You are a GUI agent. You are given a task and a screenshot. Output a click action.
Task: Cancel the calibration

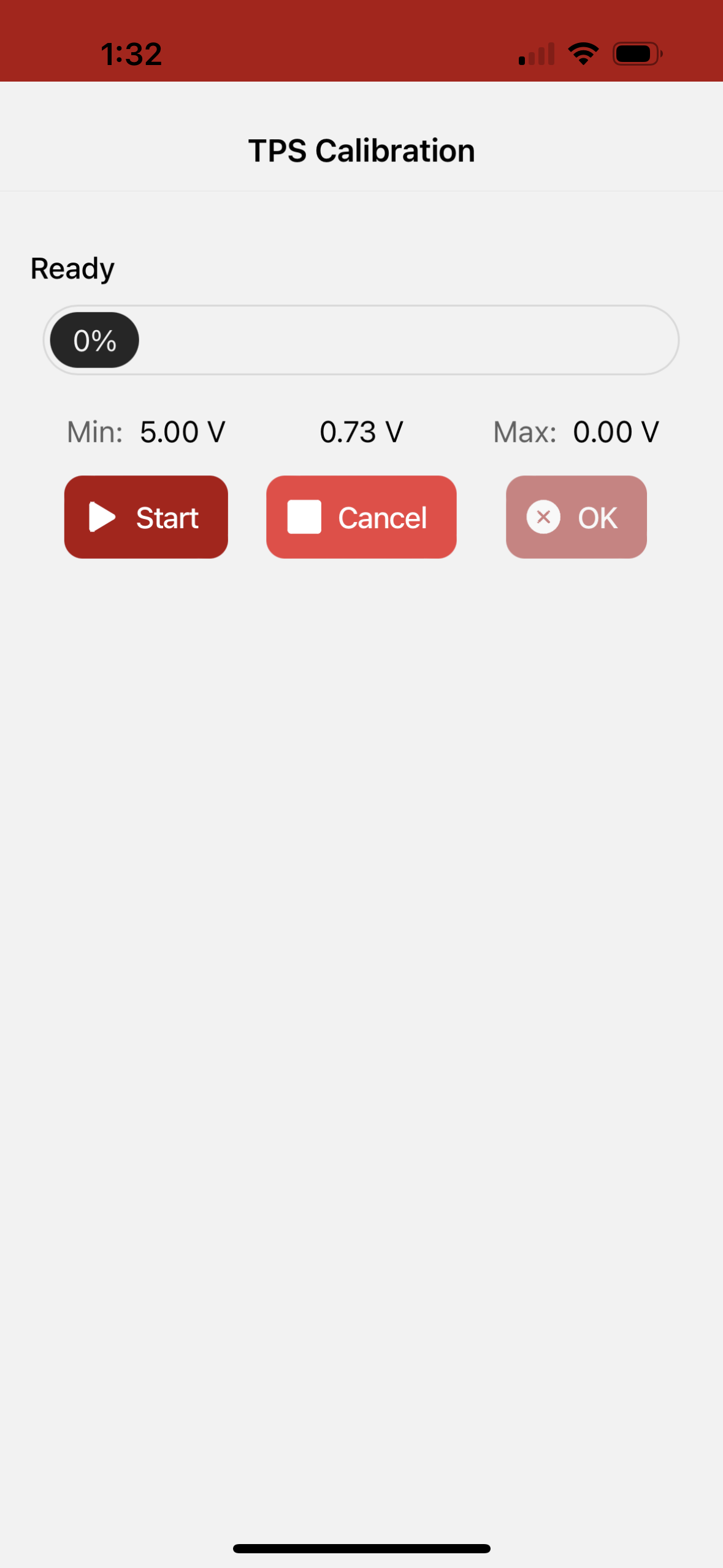click(361, 517)
